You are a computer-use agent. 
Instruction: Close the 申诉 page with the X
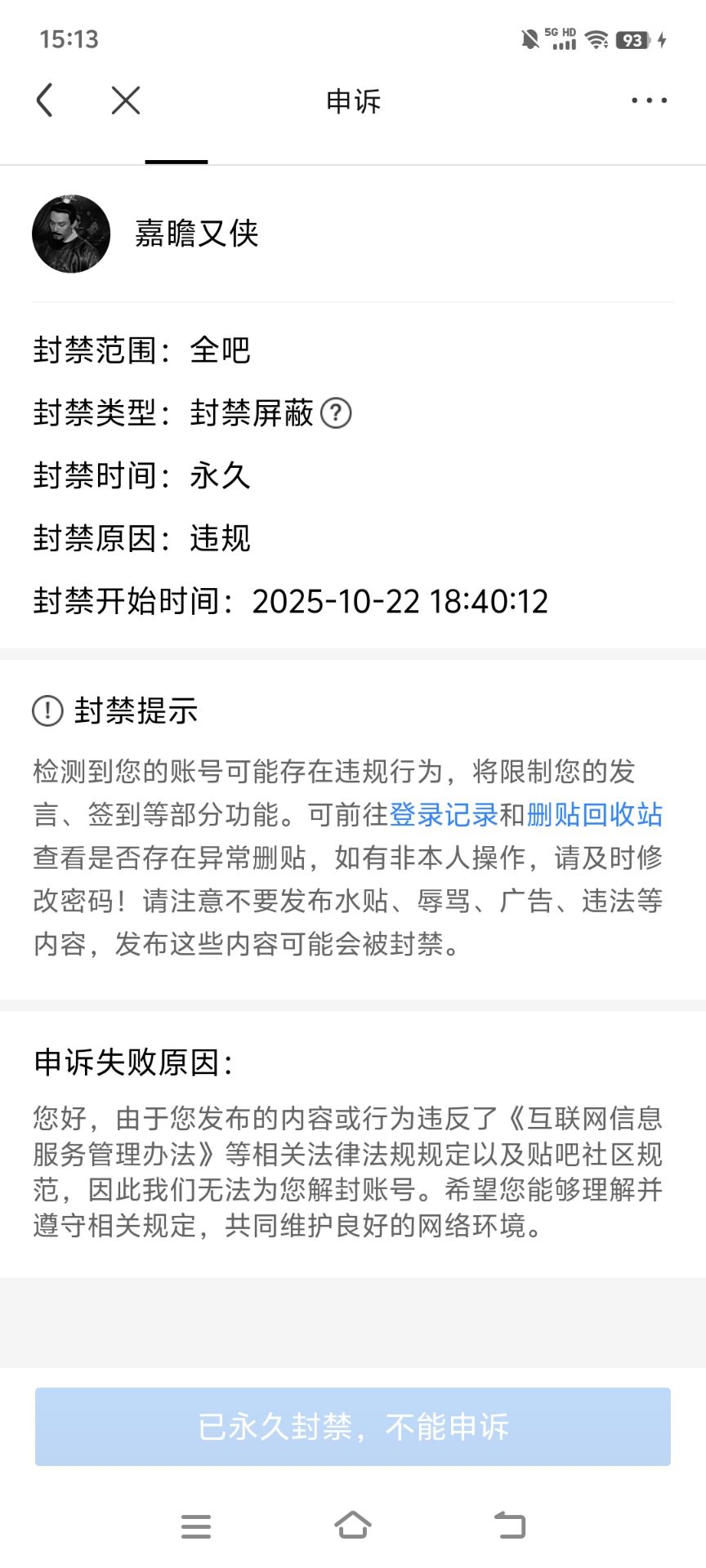126,100
